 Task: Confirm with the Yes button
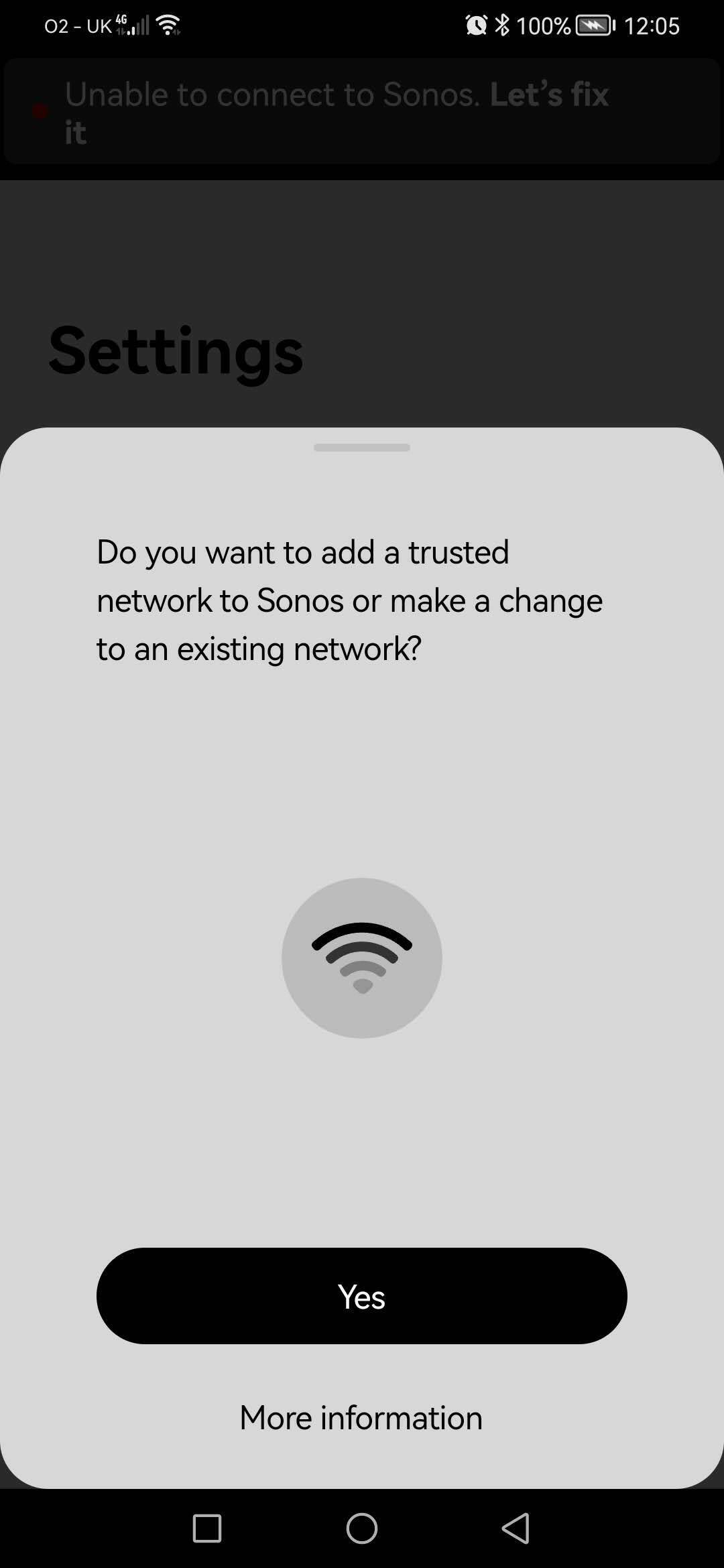pos(362,1296)
